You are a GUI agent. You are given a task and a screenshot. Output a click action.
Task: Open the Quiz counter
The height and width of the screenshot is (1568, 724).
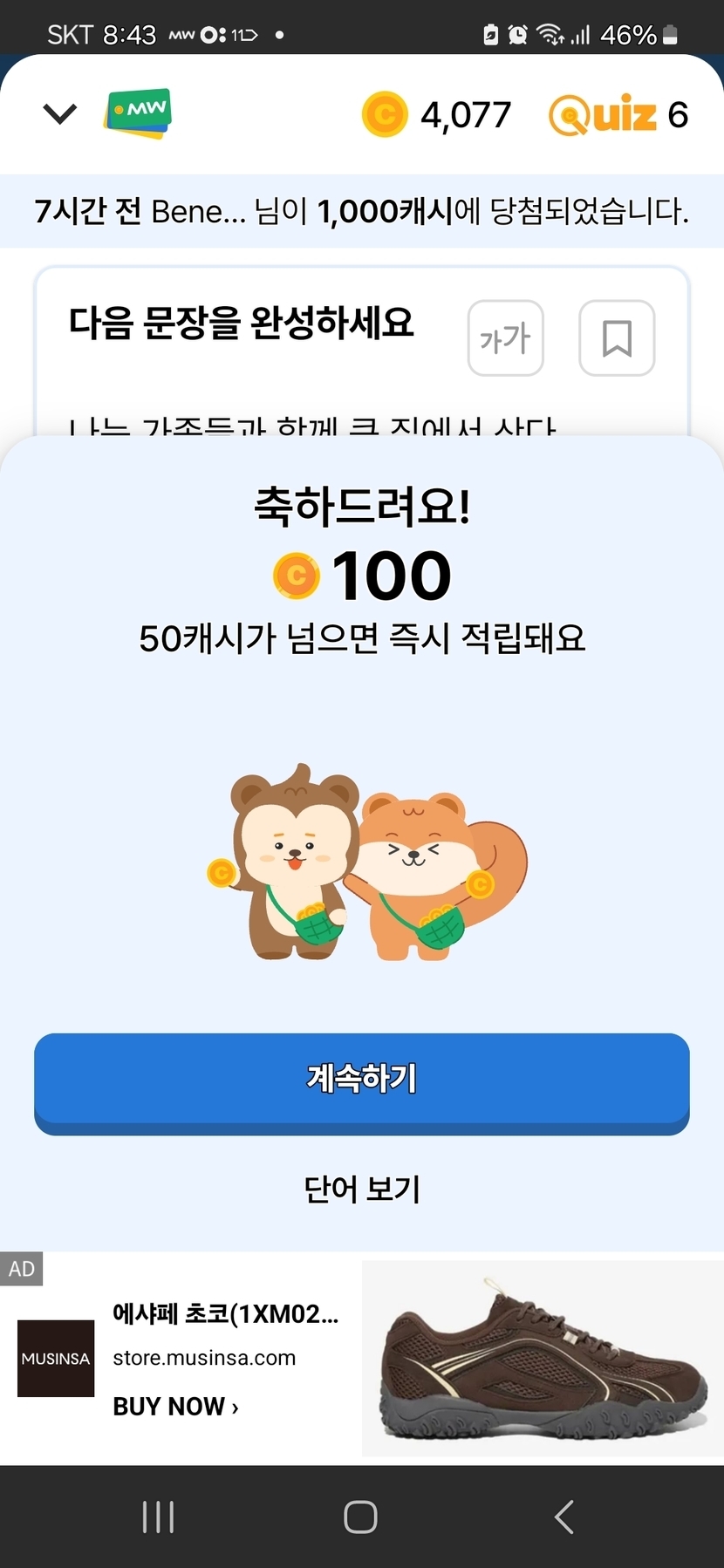click(618, 115)
